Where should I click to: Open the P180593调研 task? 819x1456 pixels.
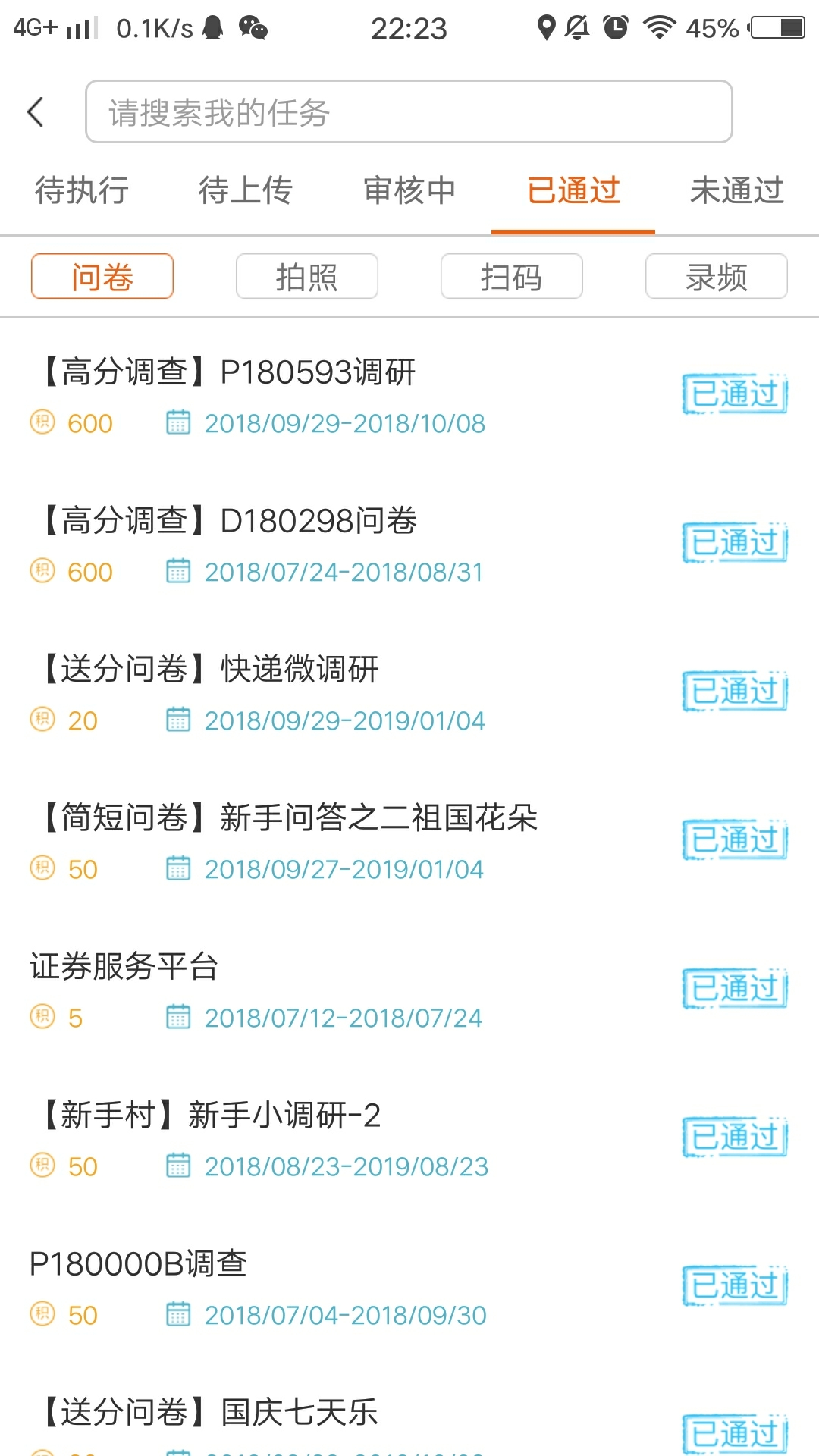pyautogui.click(x=409, y=396)
